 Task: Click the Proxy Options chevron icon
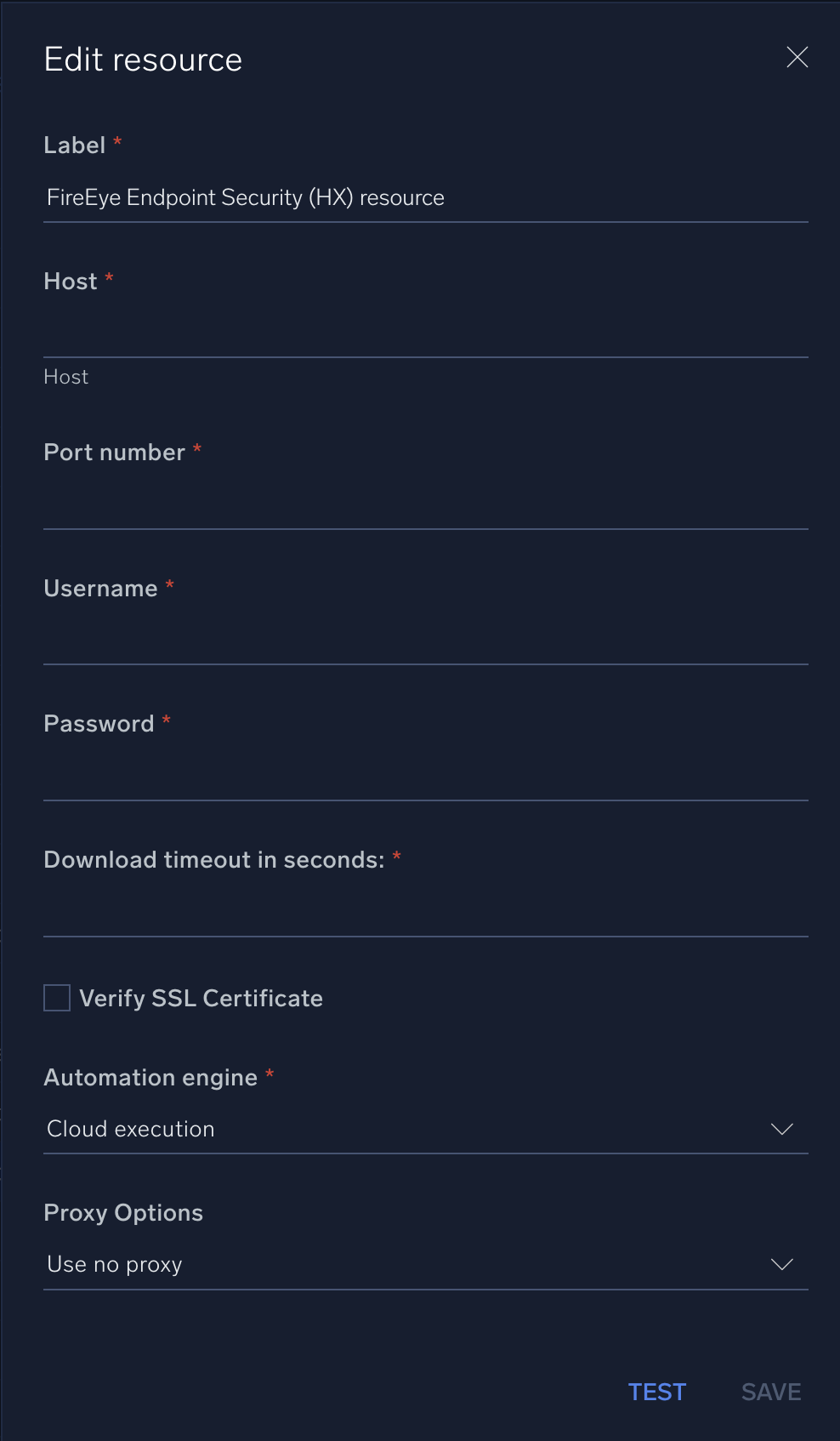click(781, 1264)
